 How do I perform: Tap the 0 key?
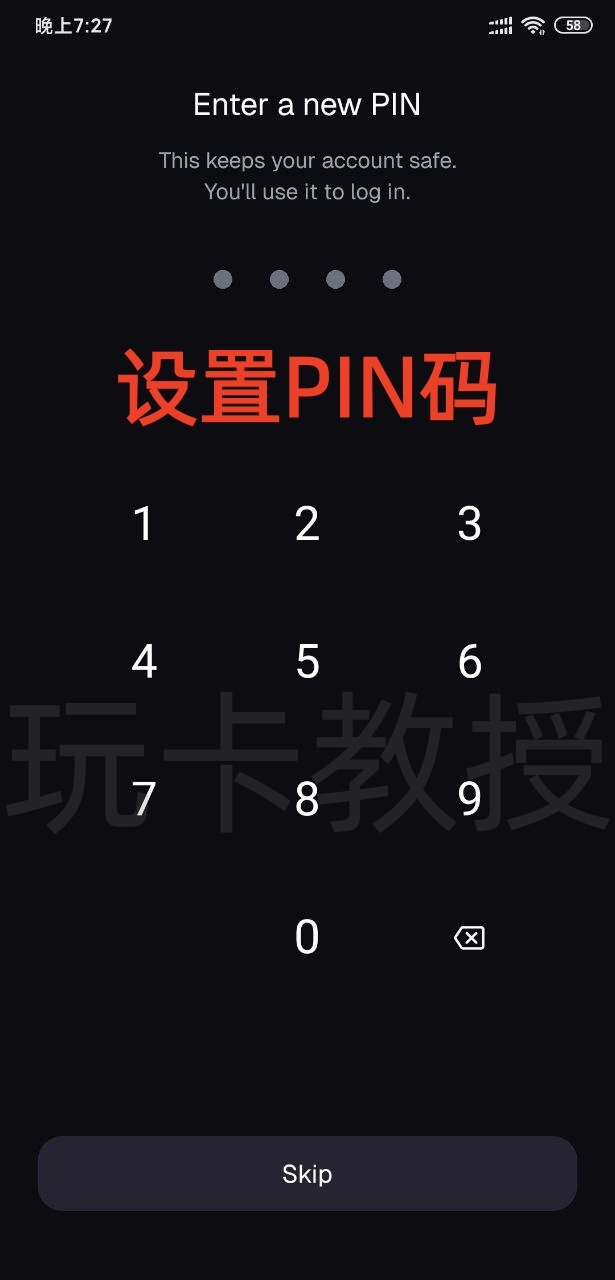click(x=307, y=937)
